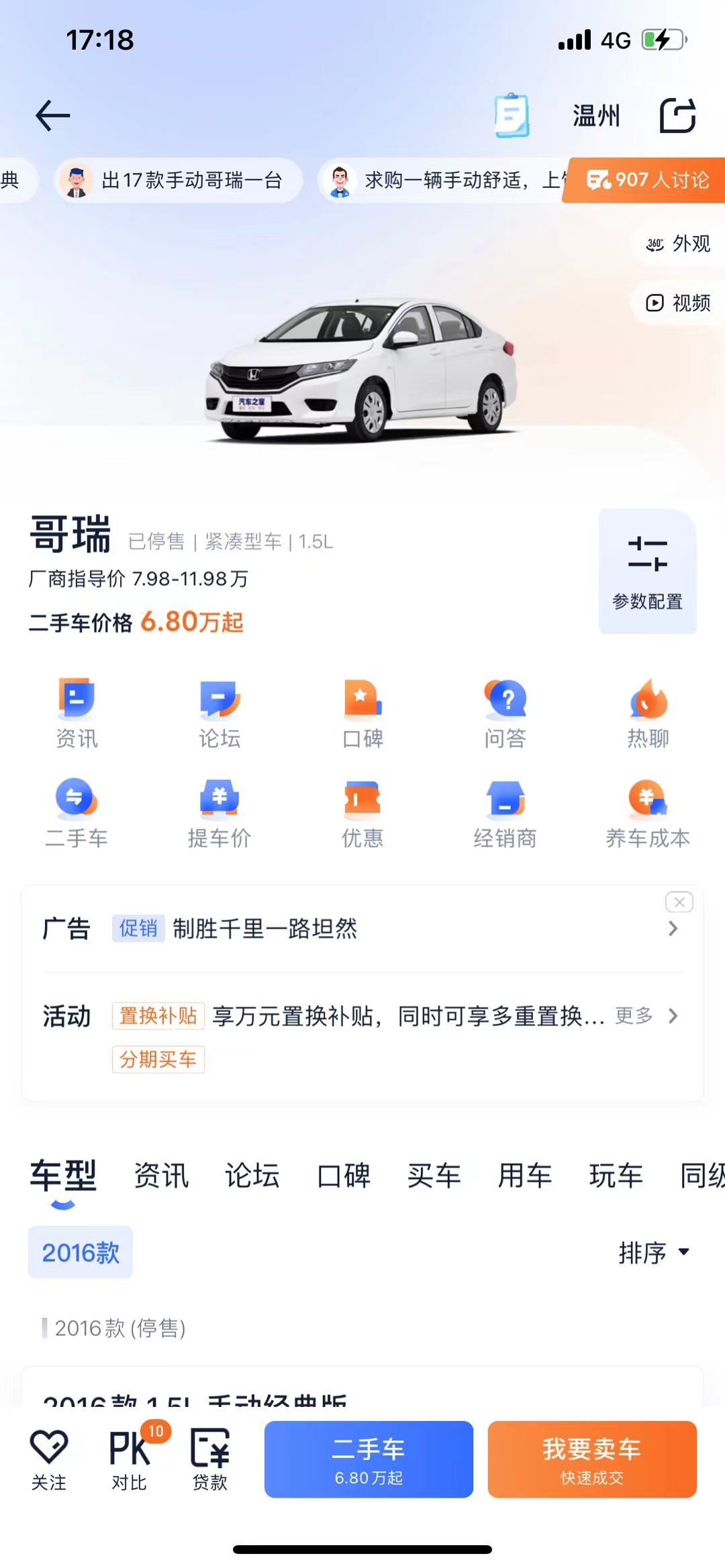Open 养车成本 ownership cost

(x=647, y=813)
